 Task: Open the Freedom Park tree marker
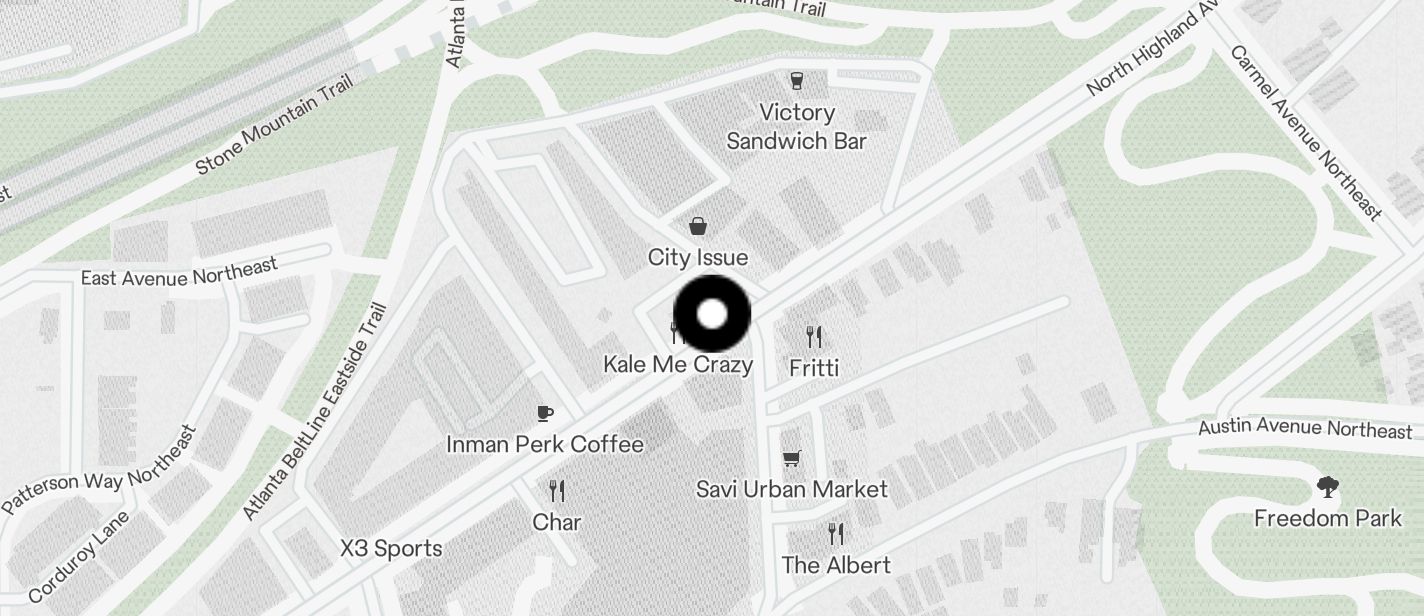point(1328,488)
